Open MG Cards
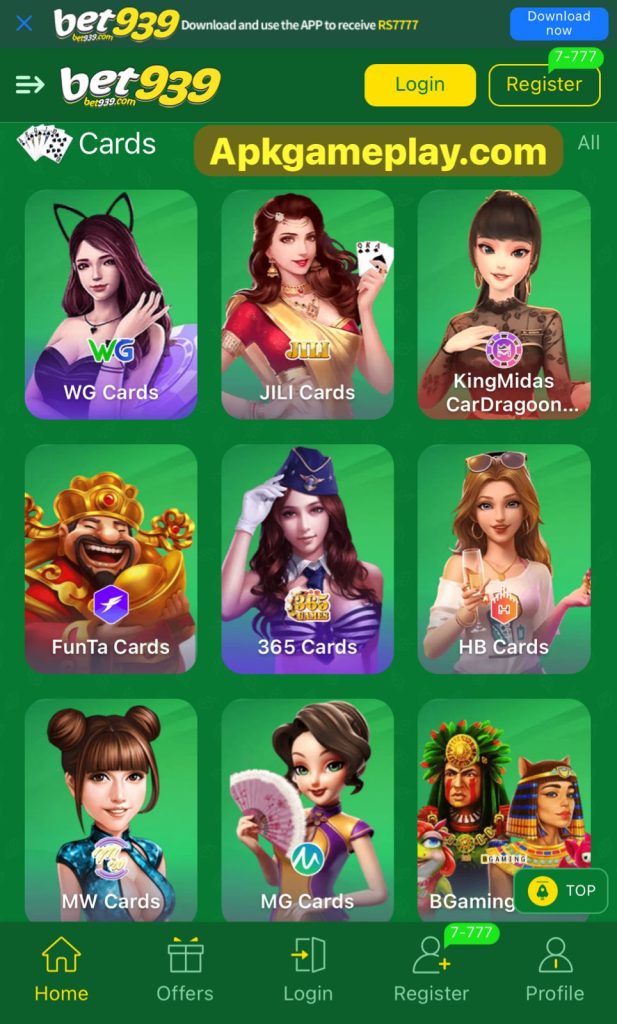This screenshot has width=617, height=1024. coord(307,810)
